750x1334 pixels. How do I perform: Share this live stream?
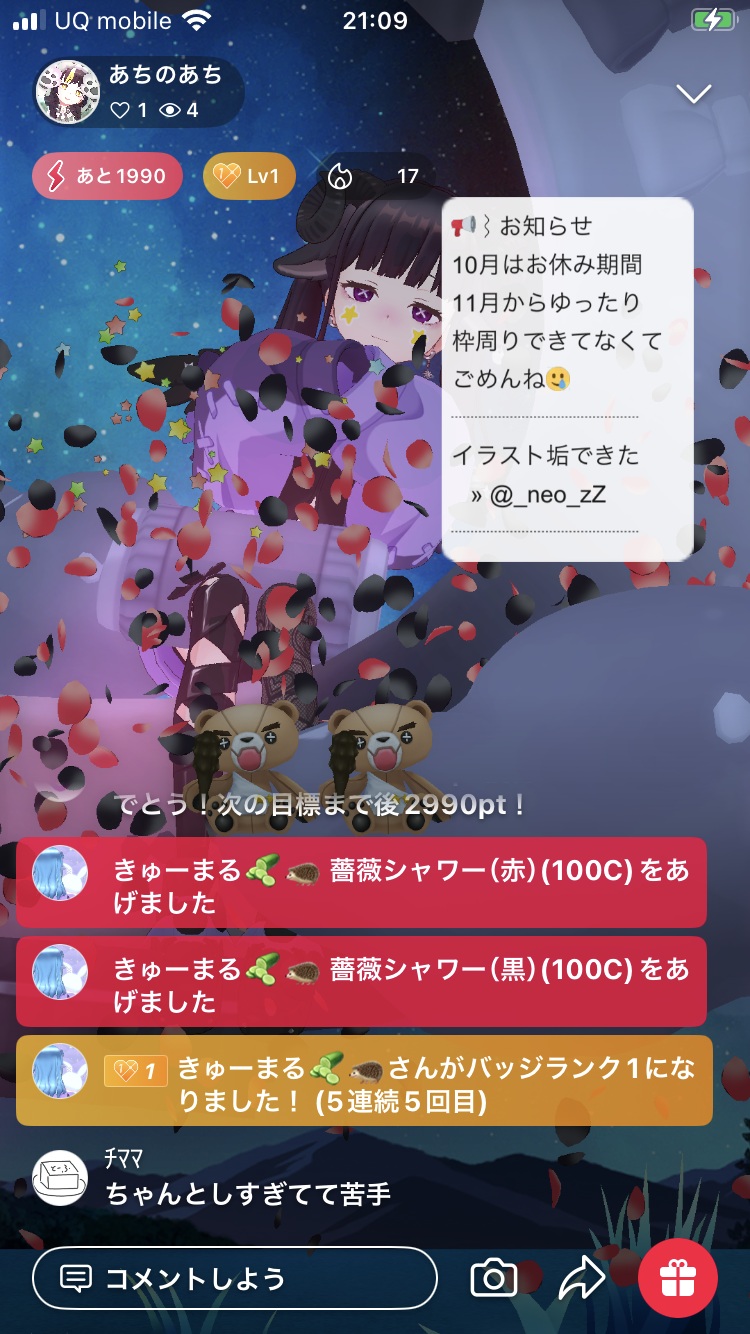[x=582, y=1278]
